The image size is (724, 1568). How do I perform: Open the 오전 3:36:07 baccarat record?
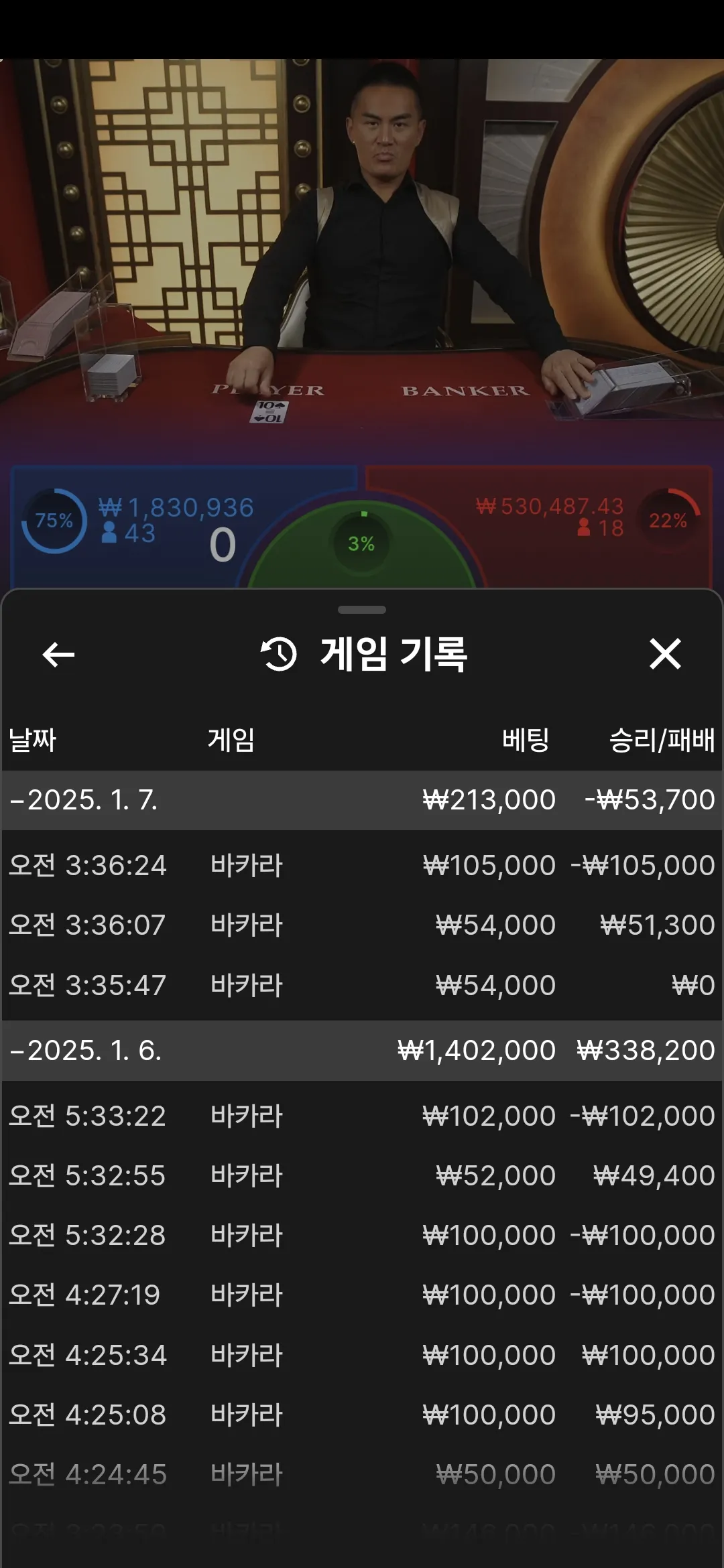(362, 925)
